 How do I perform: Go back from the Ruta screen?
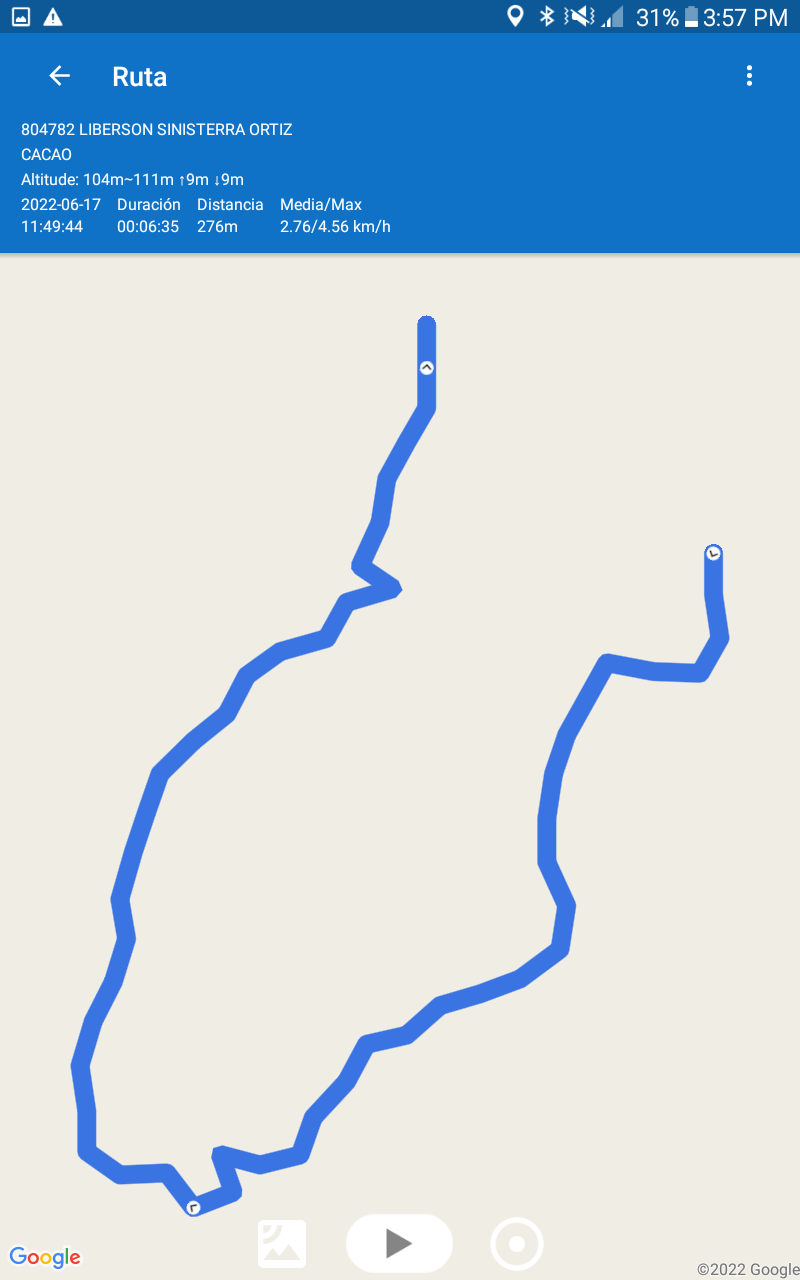click(60, 76)
